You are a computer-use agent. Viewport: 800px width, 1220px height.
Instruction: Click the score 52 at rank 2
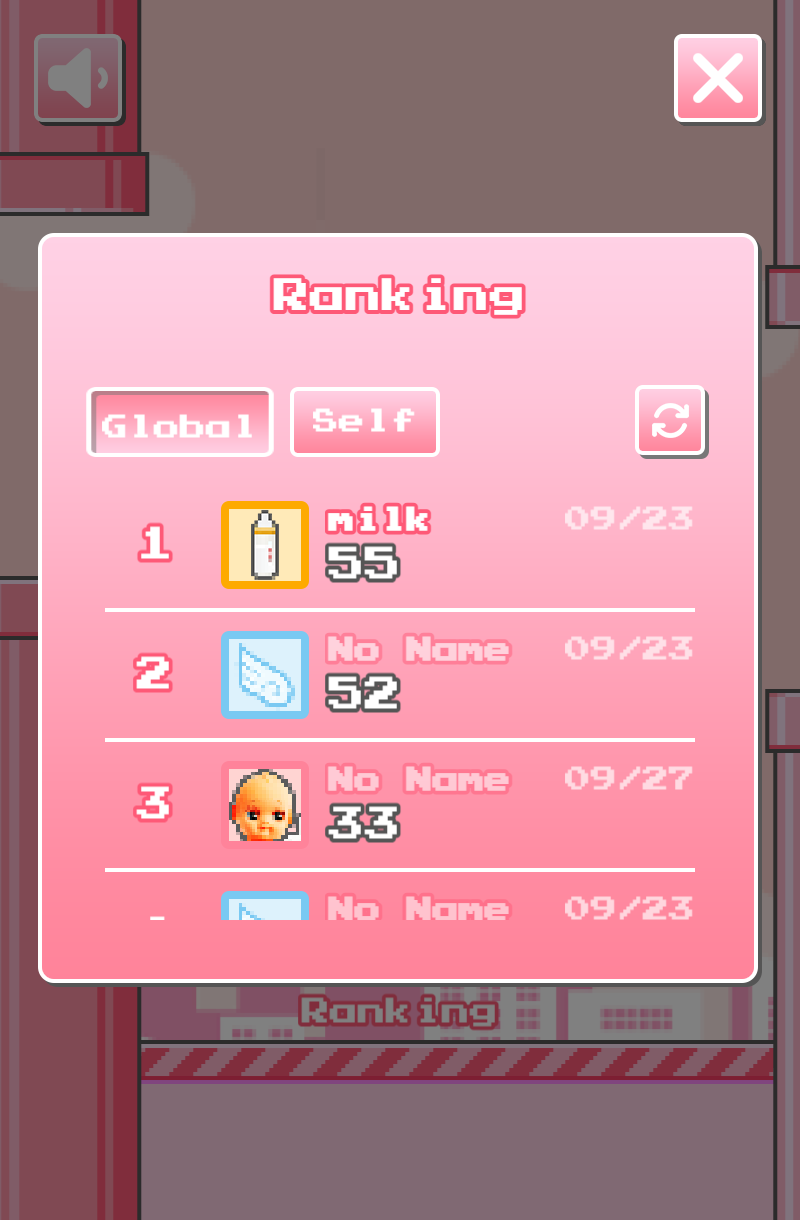click(363, 692)
